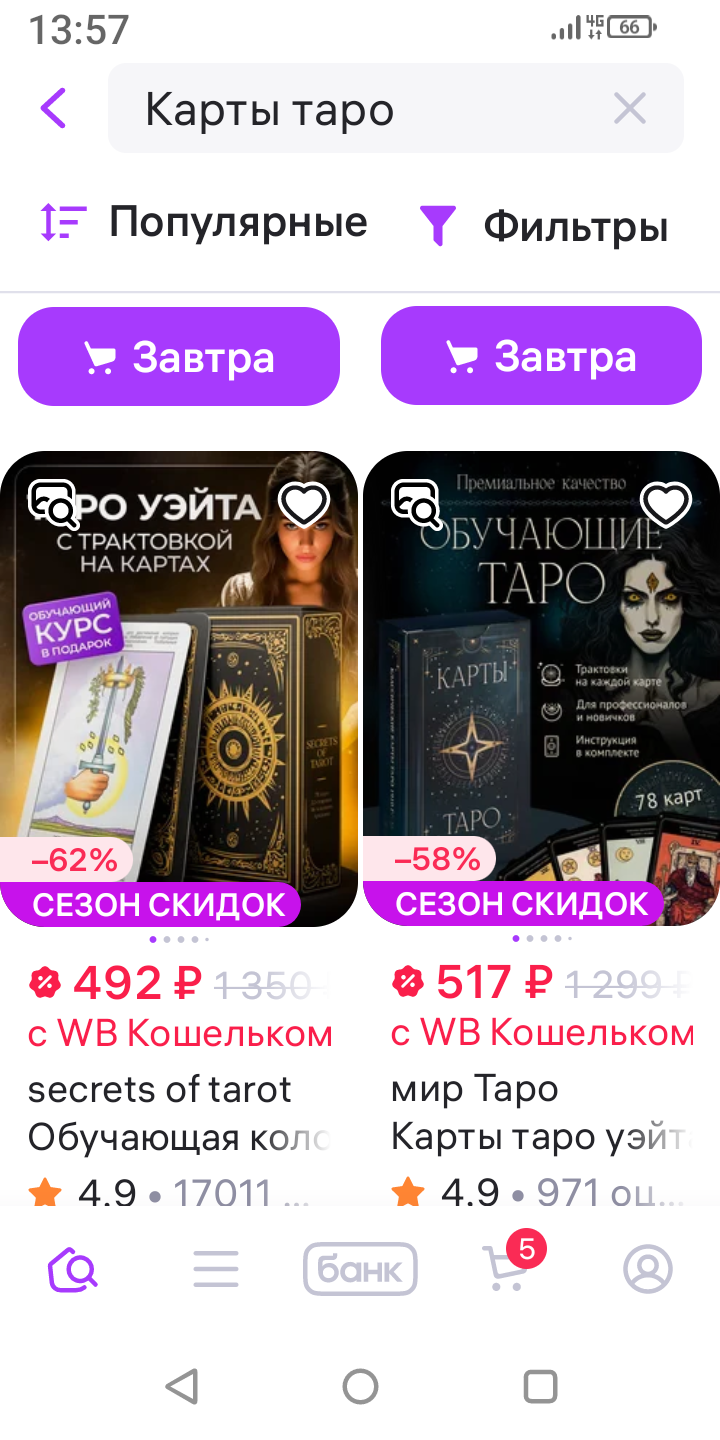Go back using the purple arrow
The width and height of the screenshot is (720, 1440).
tap(54, 108)
